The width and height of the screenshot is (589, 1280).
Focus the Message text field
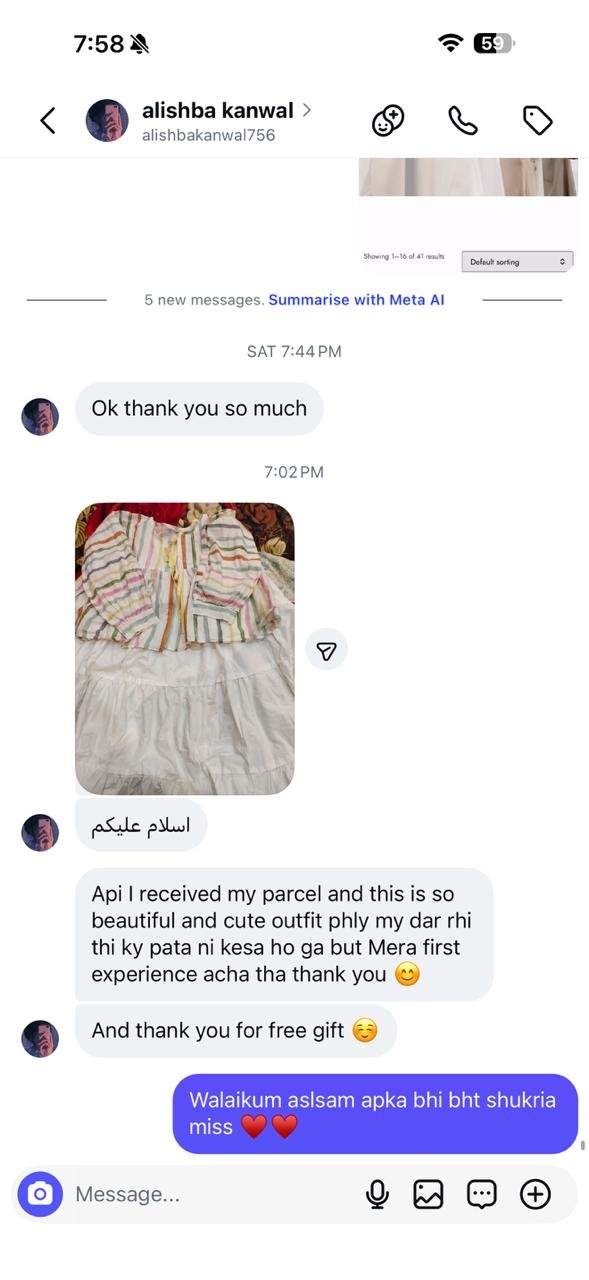coord(210,1194)
